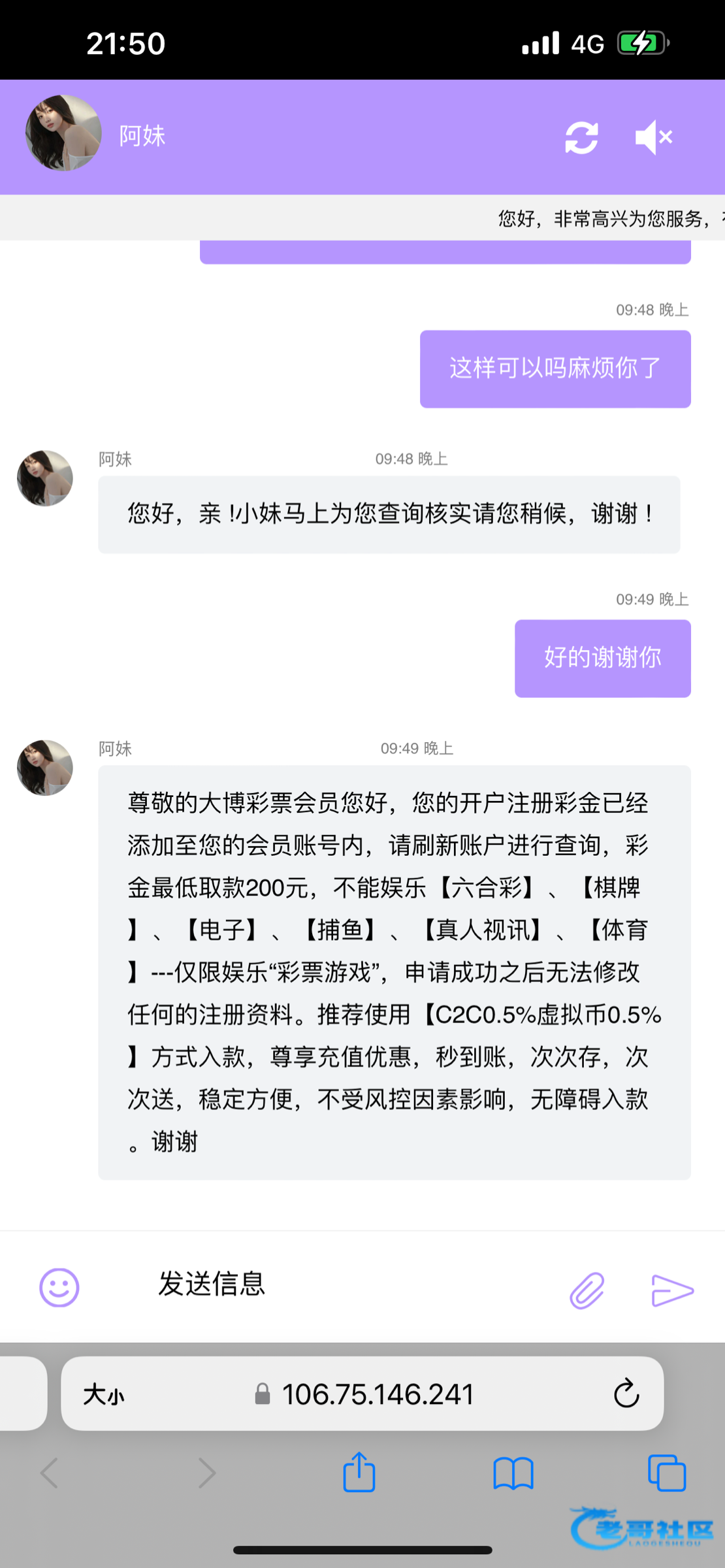This screenshot has width=725, height=1568.
Task: Toggle the mute sound icon
Action: tap(654, 137)
